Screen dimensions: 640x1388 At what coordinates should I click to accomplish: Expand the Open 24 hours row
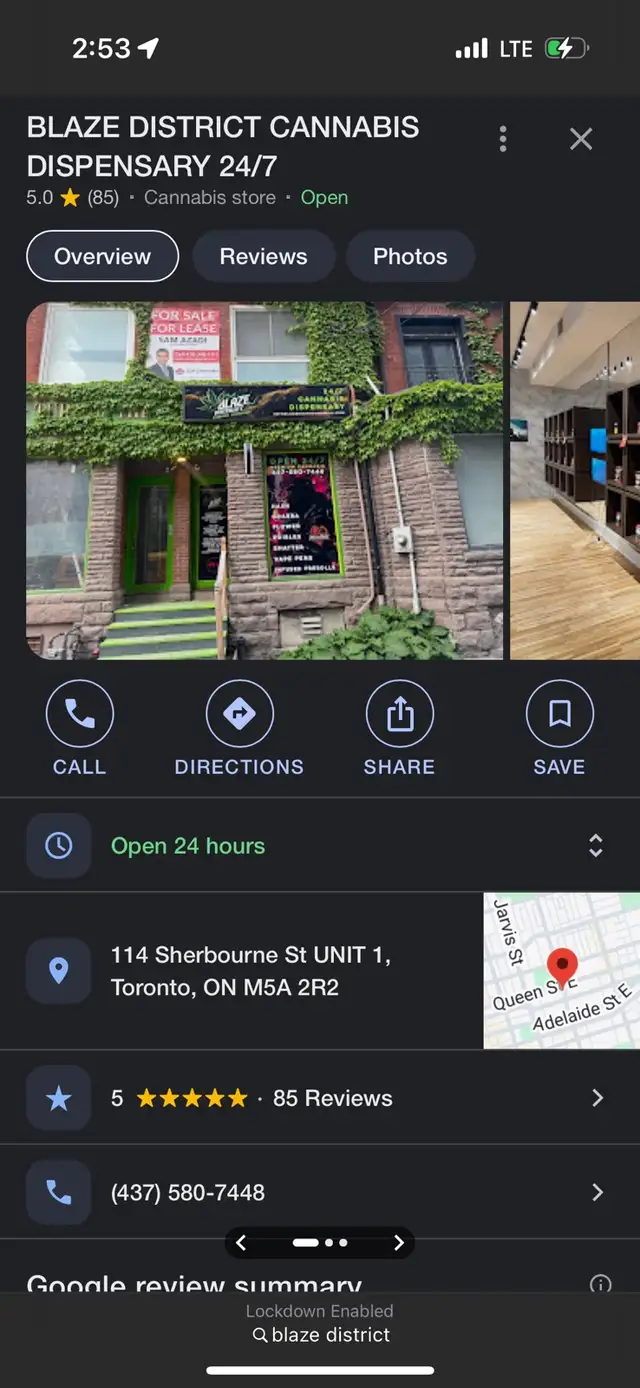pos(320,845)
